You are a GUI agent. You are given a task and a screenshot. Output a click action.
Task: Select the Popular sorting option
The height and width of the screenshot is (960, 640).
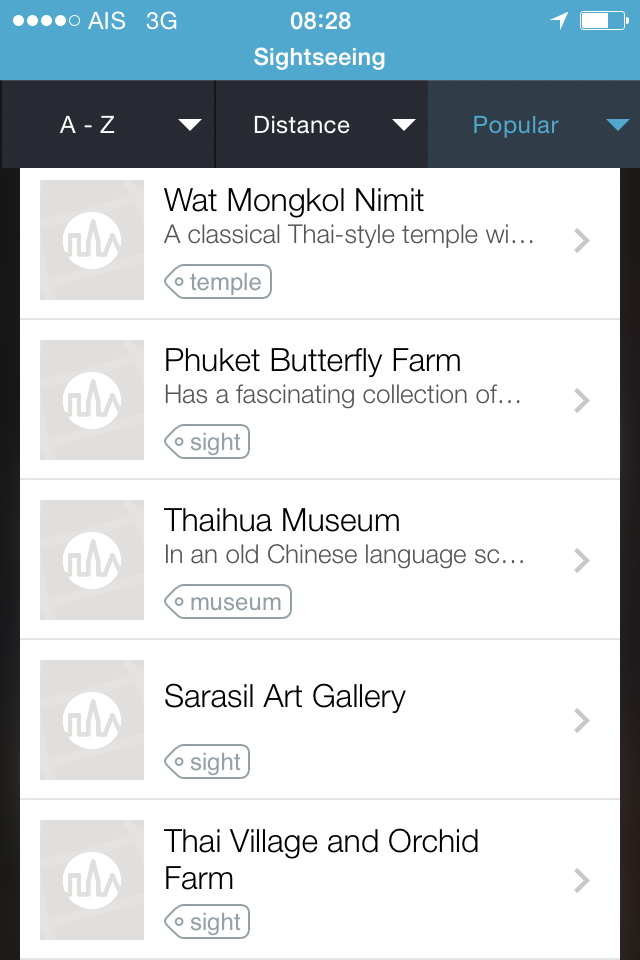click(534, 125)
